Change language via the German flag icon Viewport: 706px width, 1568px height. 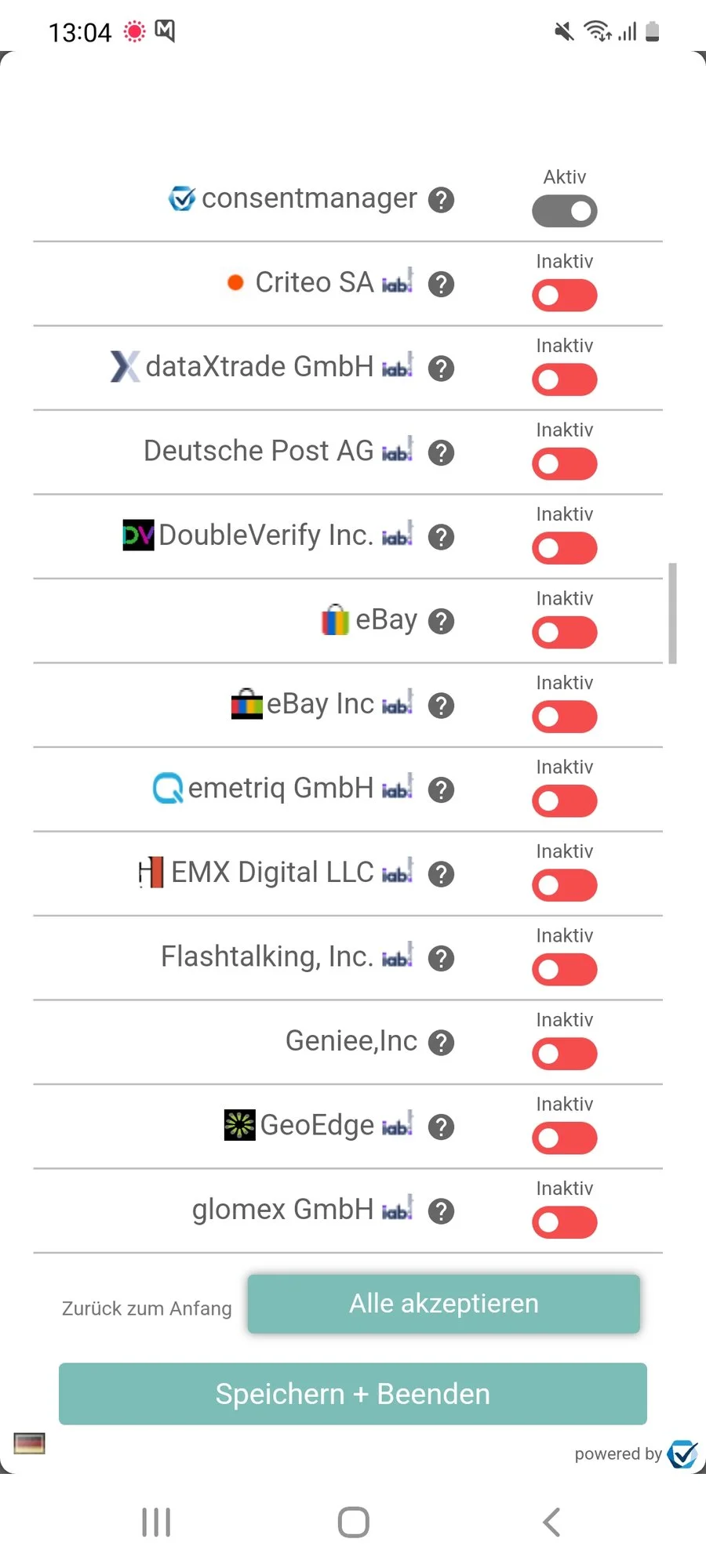pyautogui.click(x=29, y=1443)
